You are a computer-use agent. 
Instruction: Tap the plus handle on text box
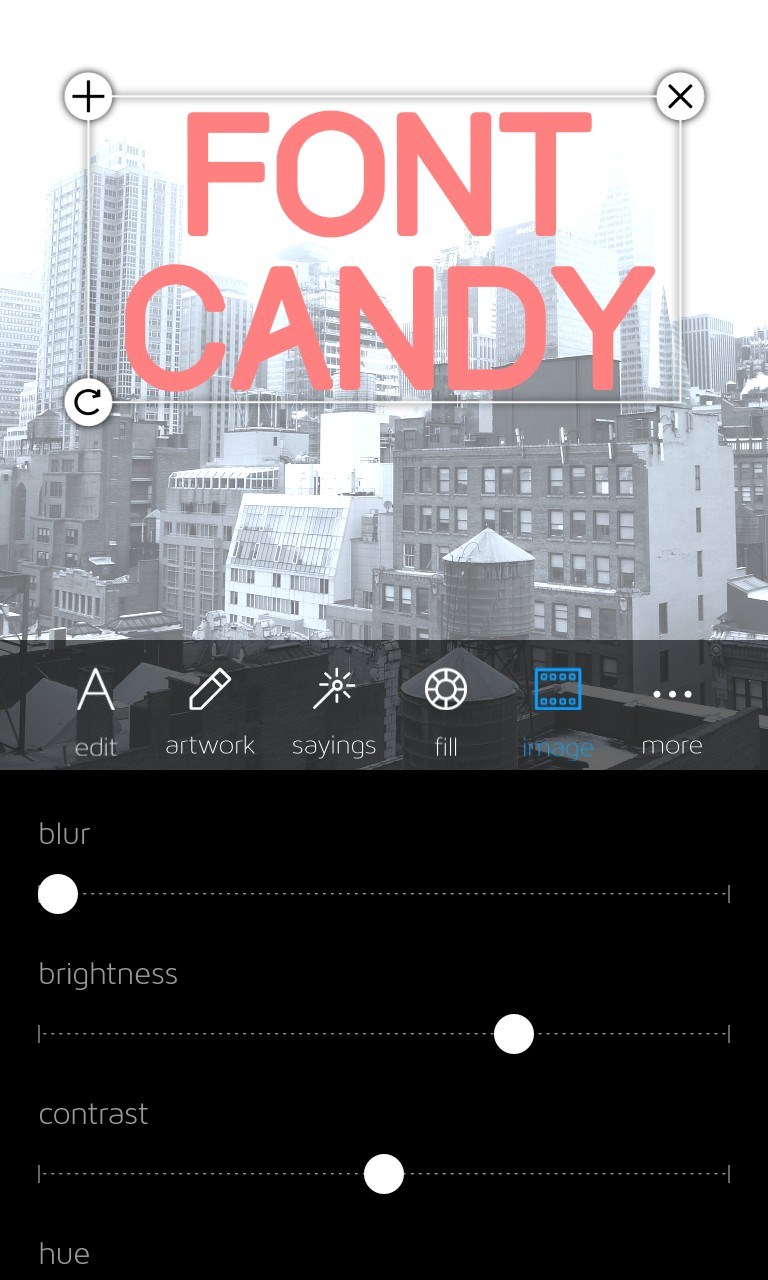point(89,97)
